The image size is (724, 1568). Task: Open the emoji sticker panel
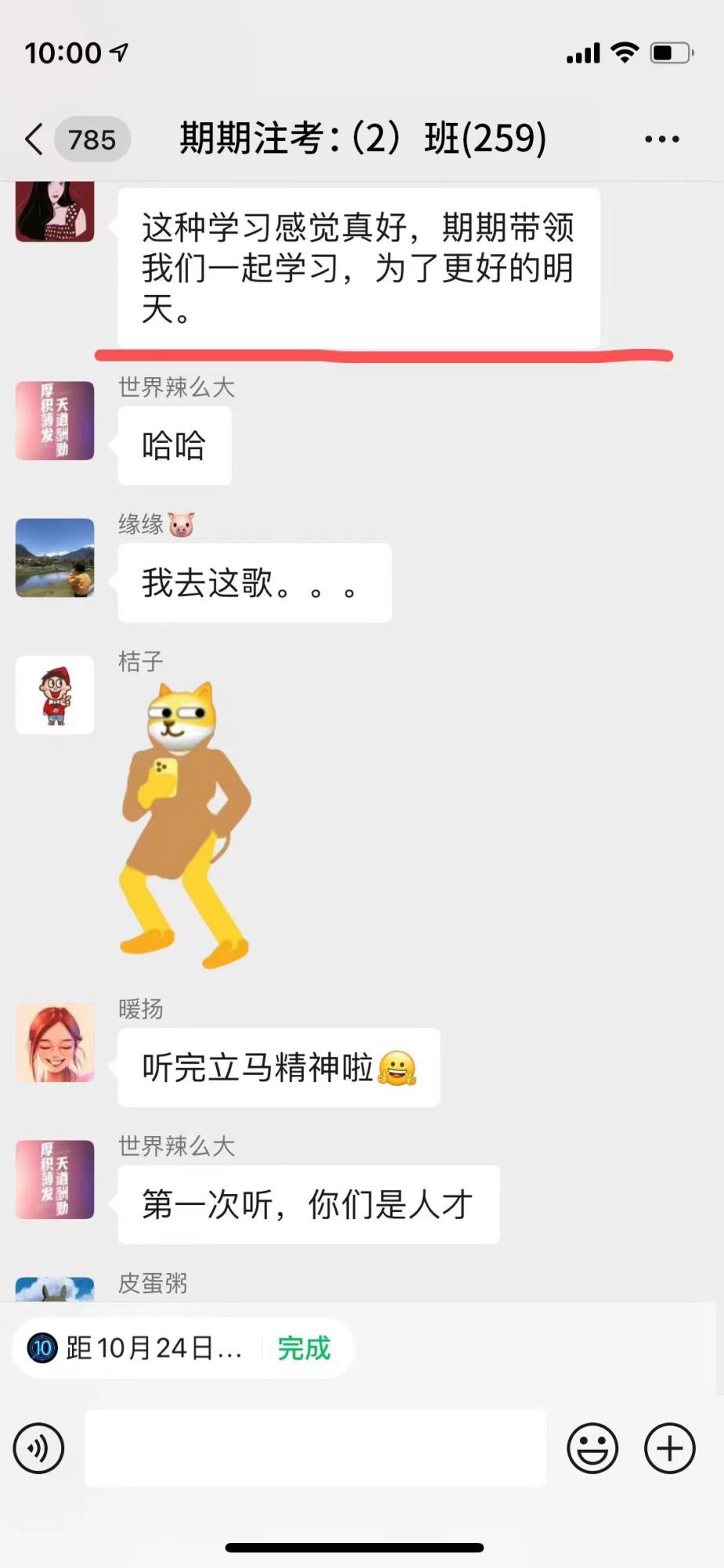pyautogui.click(x=592, y=1448)
